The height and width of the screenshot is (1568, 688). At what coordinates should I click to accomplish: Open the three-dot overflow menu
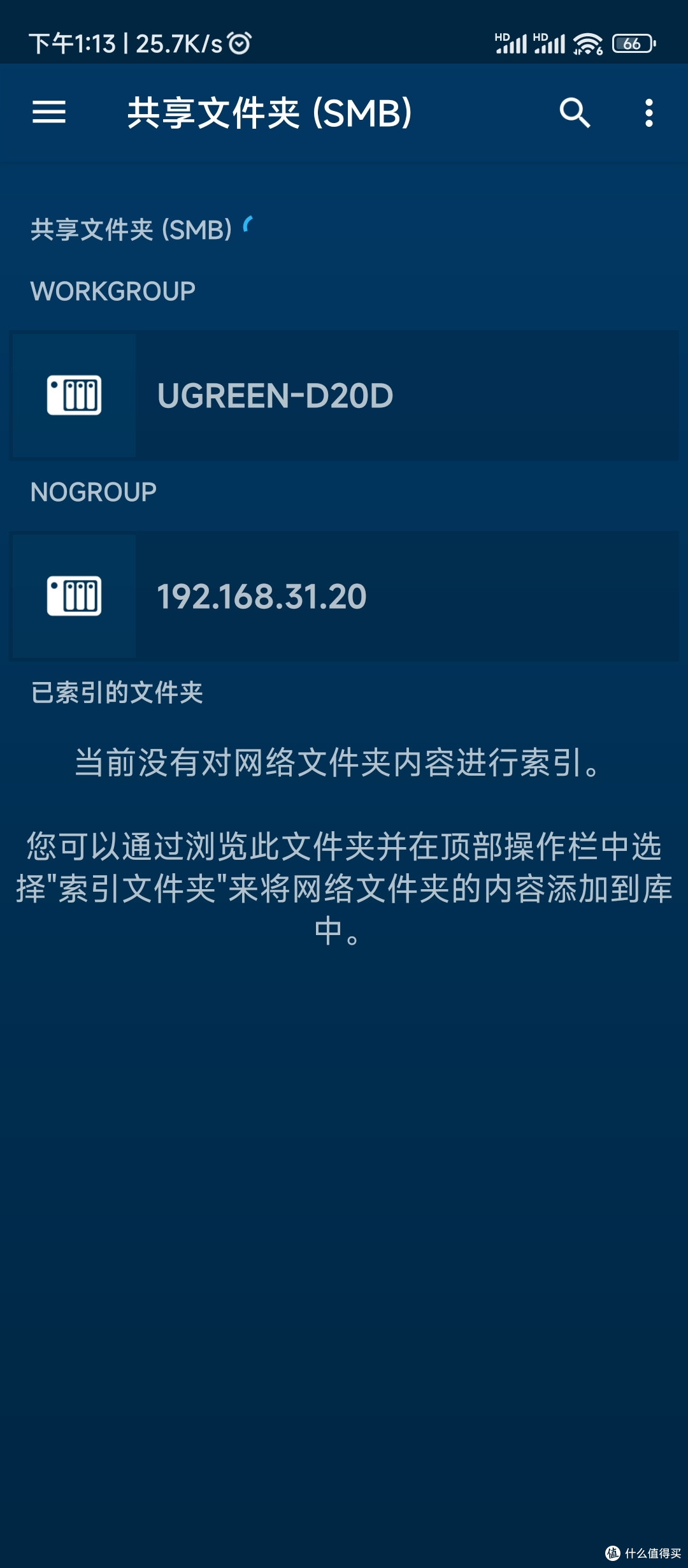[649, 113]
